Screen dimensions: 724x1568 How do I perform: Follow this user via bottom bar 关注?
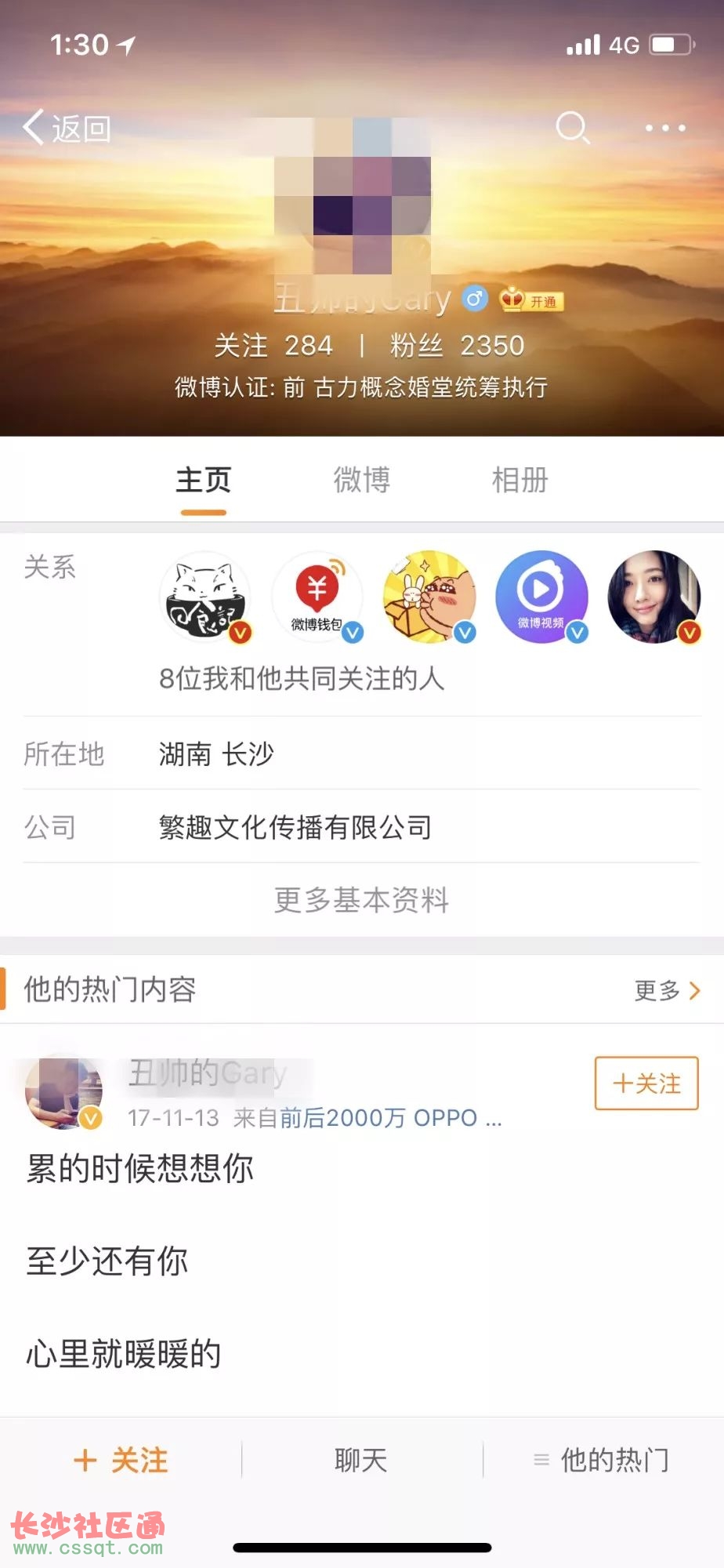(121, 1461)
